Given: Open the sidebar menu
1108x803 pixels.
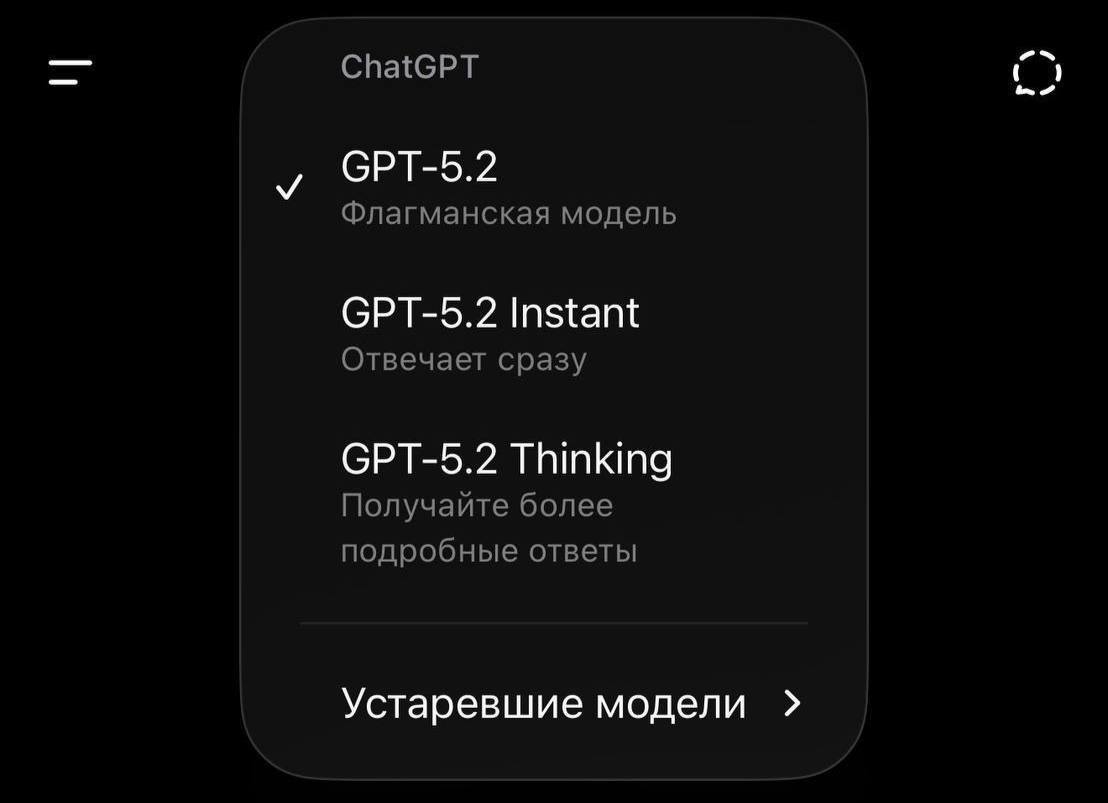Looking at the screenshot, I should [70, 72].
